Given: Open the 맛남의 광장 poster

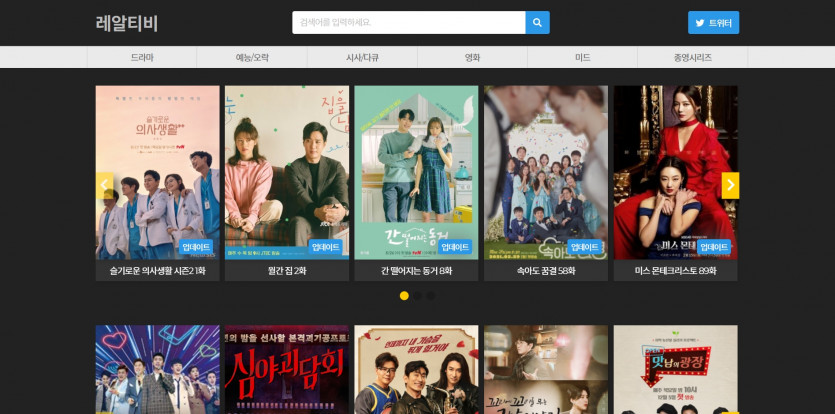Looking at the screenshot, I should [675, 369].
